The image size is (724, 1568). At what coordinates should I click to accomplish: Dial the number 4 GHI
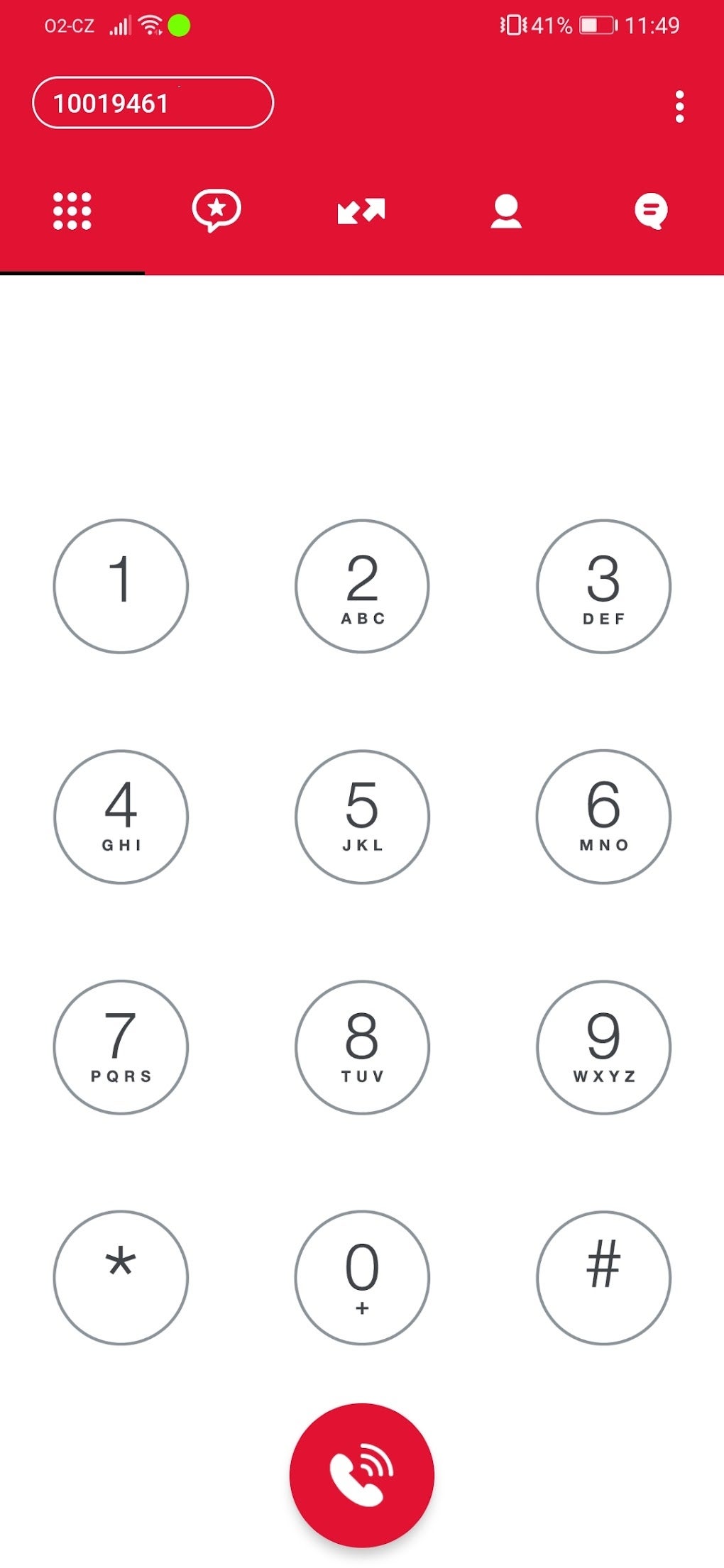click(x=120, y=817)
